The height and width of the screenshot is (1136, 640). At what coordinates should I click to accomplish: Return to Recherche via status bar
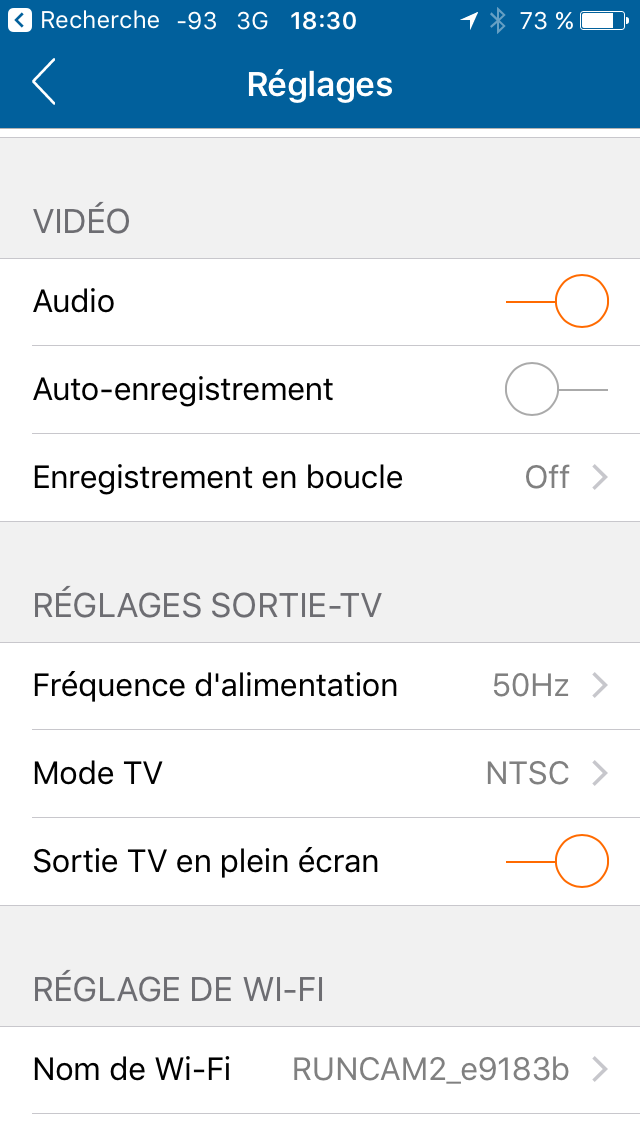84,20
